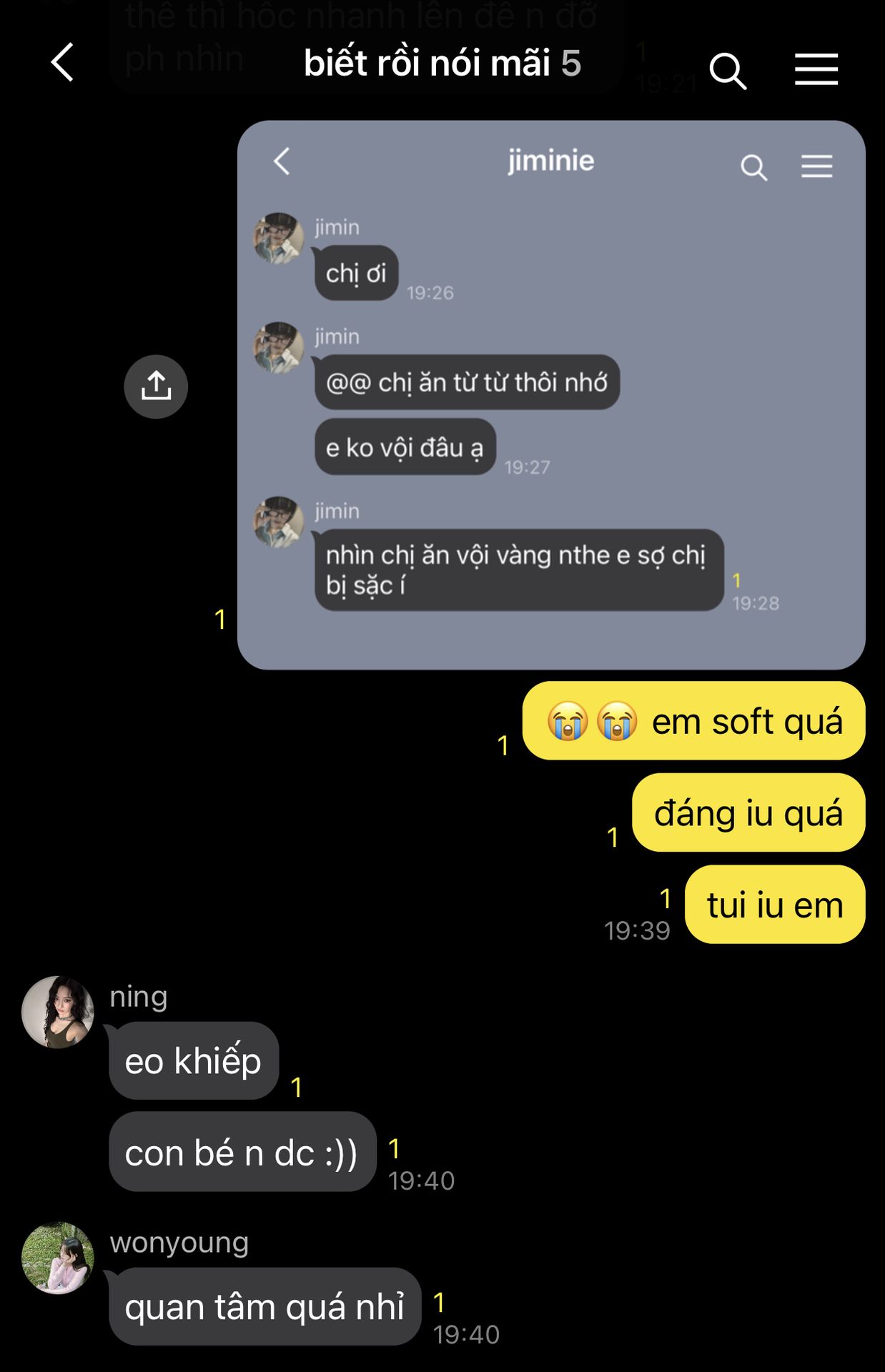View wonyoung's profile picture
The image size is (885, 1372).
click(58, 1258)
